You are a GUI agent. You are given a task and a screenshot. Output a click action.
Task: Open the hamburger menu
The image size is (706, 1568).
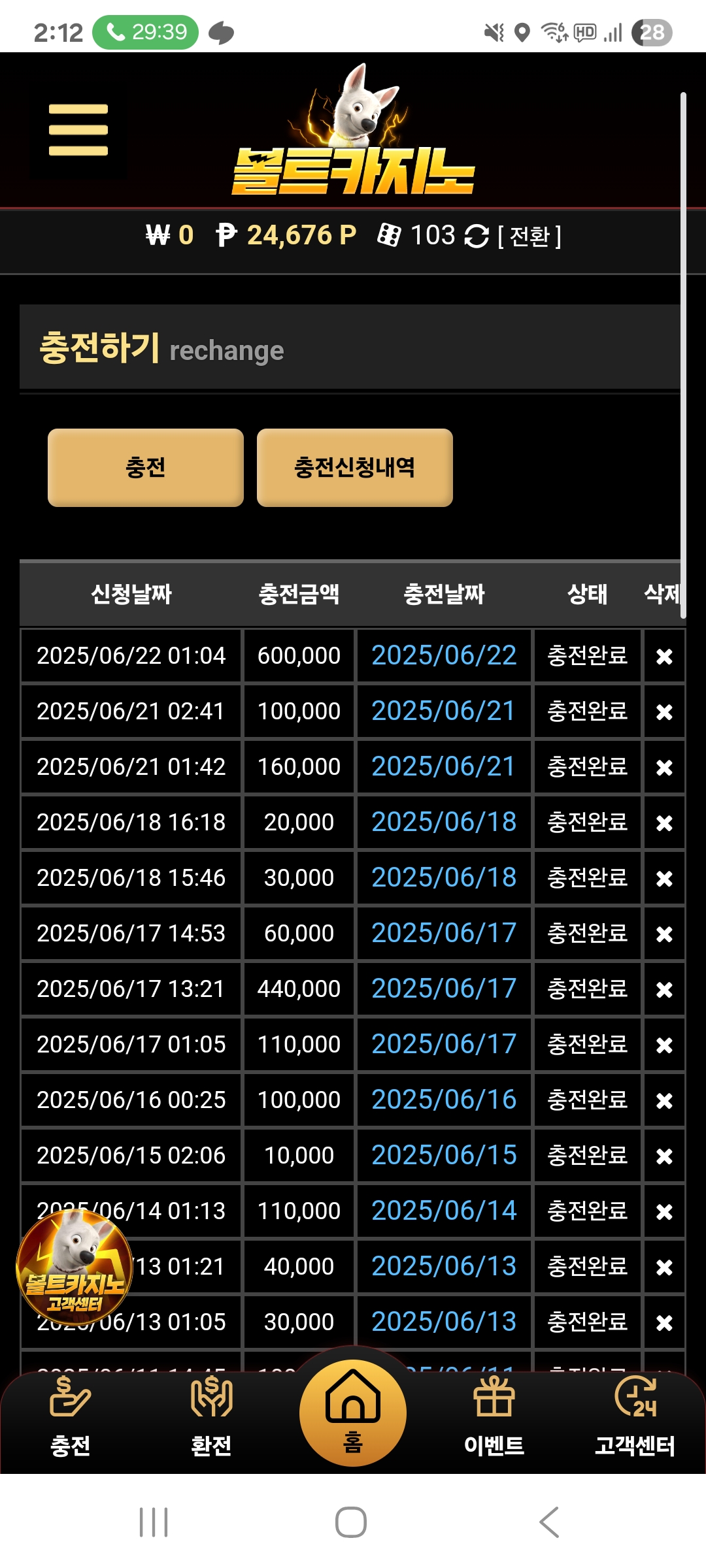coord(78,131)
